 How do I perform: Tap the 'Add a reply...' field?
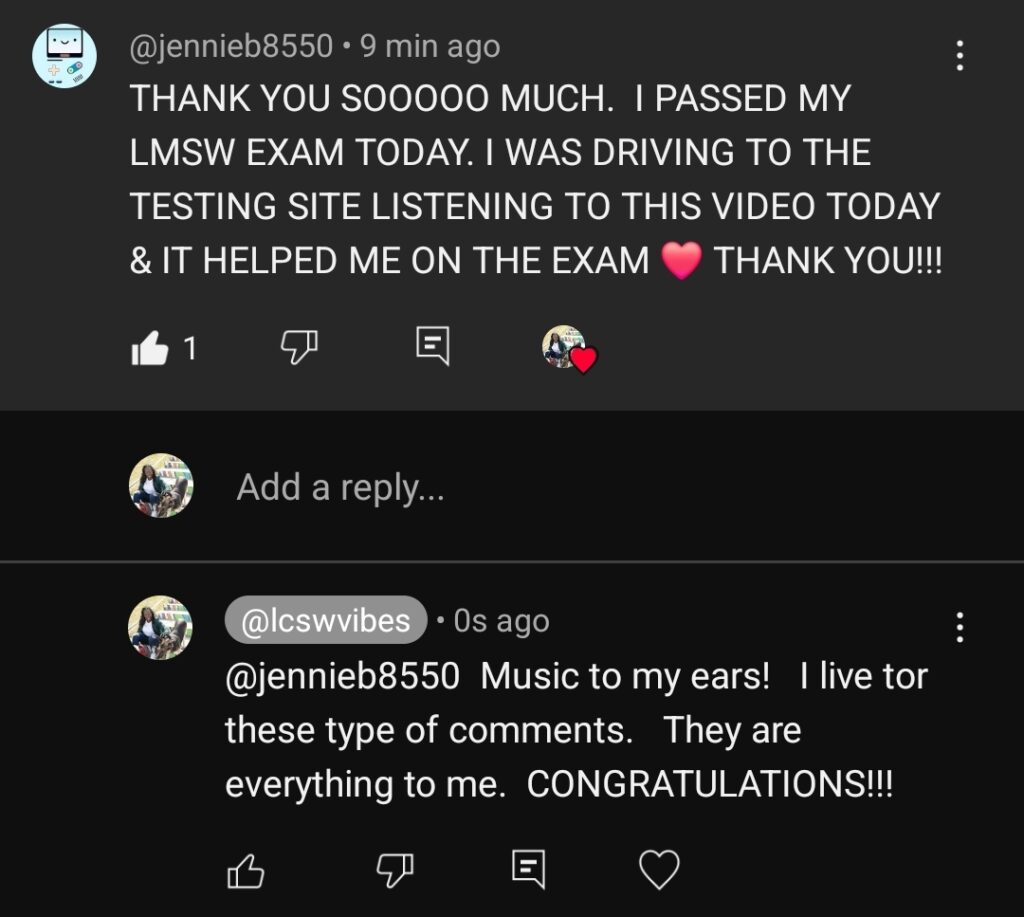(x=340, y=487)
